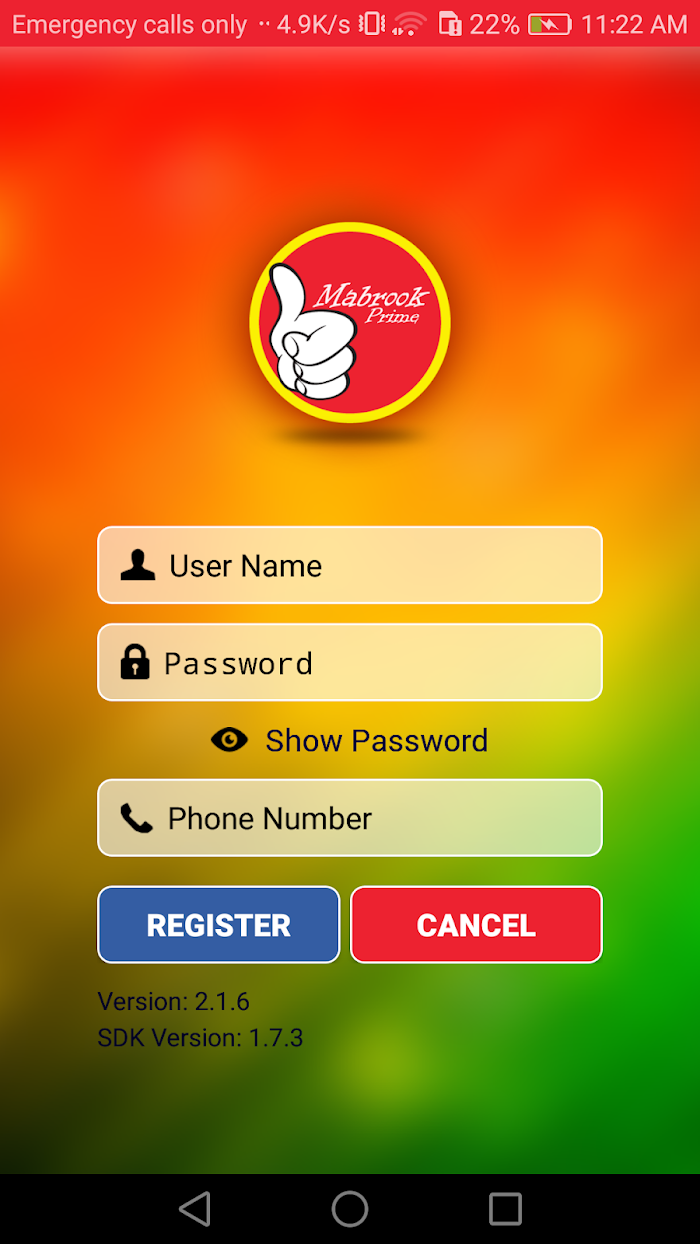Focus the Password field
This screenshot has width=700, height=1244.
tap(350, 662)
